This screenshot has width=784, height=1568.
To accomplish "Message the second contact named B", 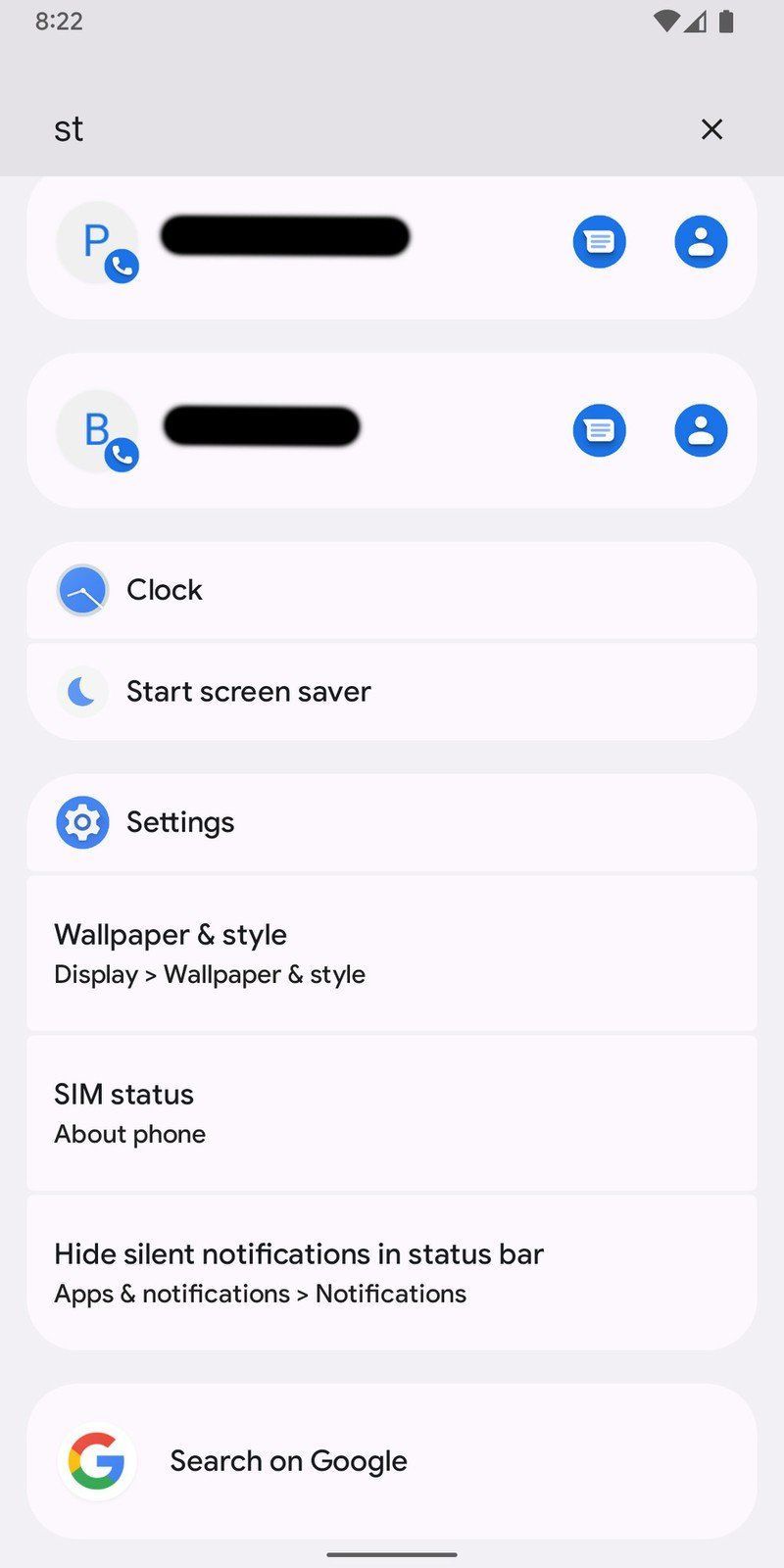I will [x=599, y=429].
